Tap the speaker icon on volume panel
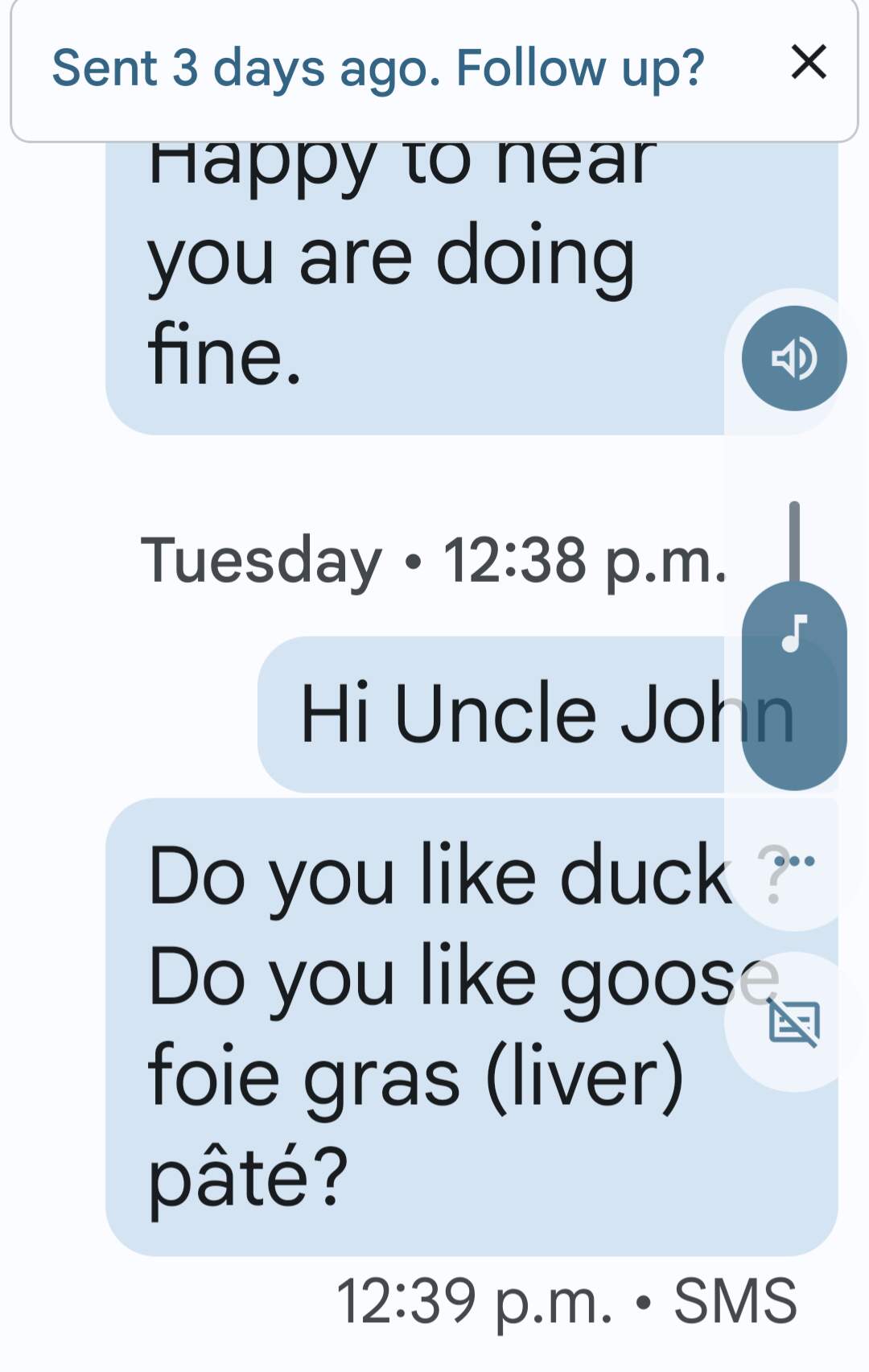The image size is (869, 1372). point(794,358)
